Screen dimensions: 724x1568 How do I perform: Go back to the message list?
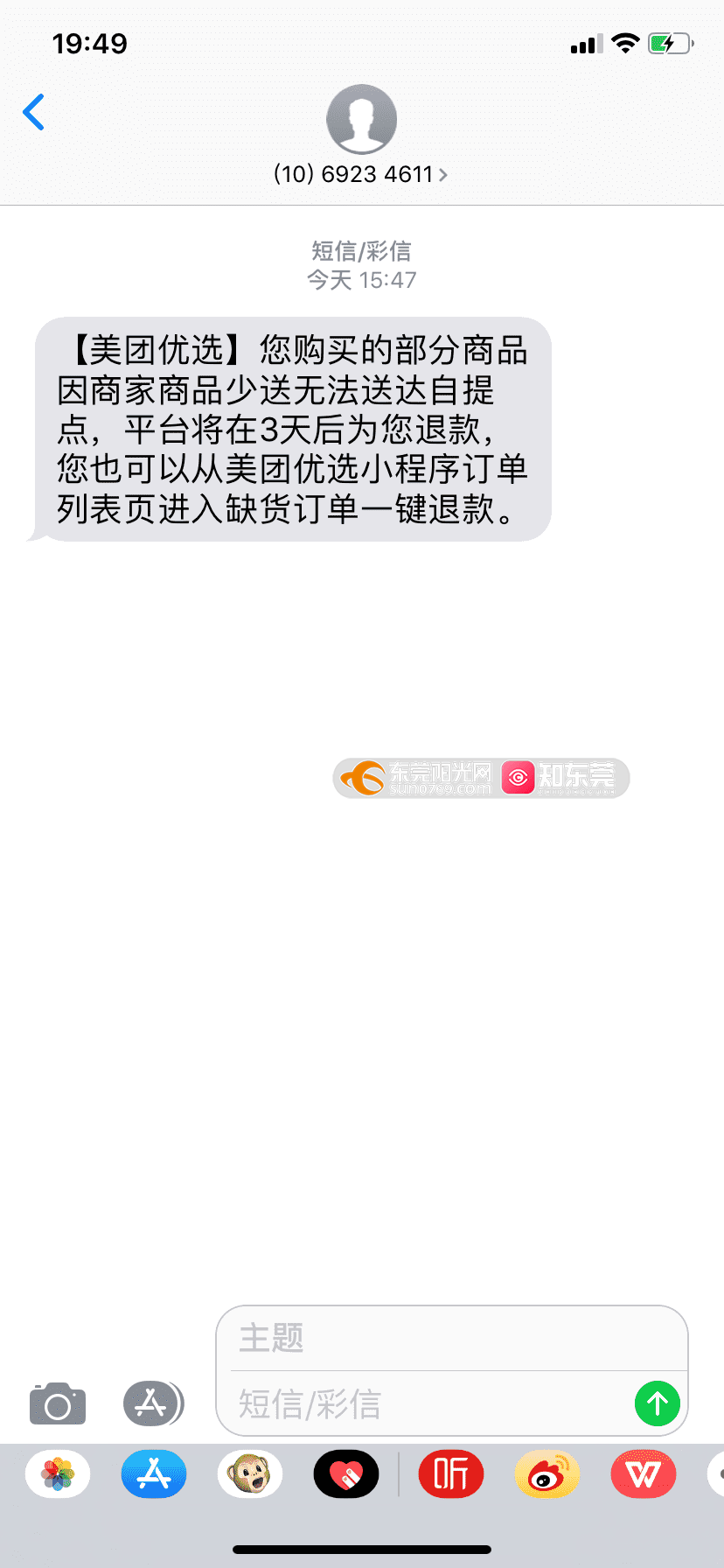pyautogui.click(x=33, y=112)
